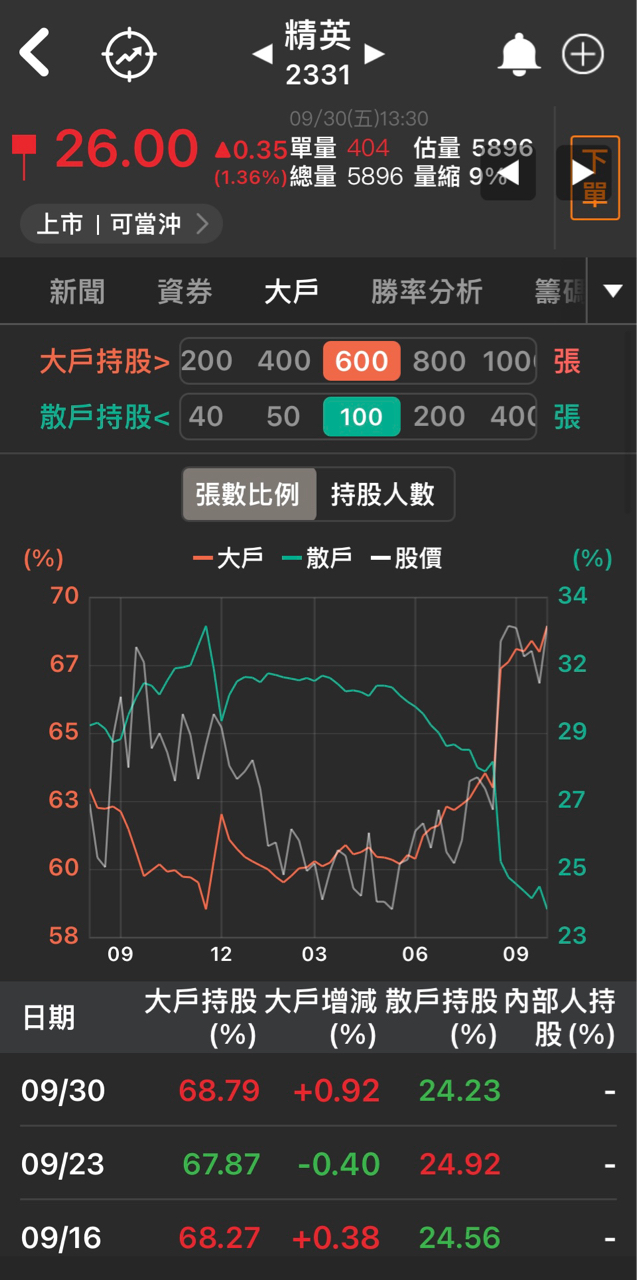The width and height of the screenshot is (637, 1280).
Task: Switch to the next stock arrow
Action: click(375, 54)
